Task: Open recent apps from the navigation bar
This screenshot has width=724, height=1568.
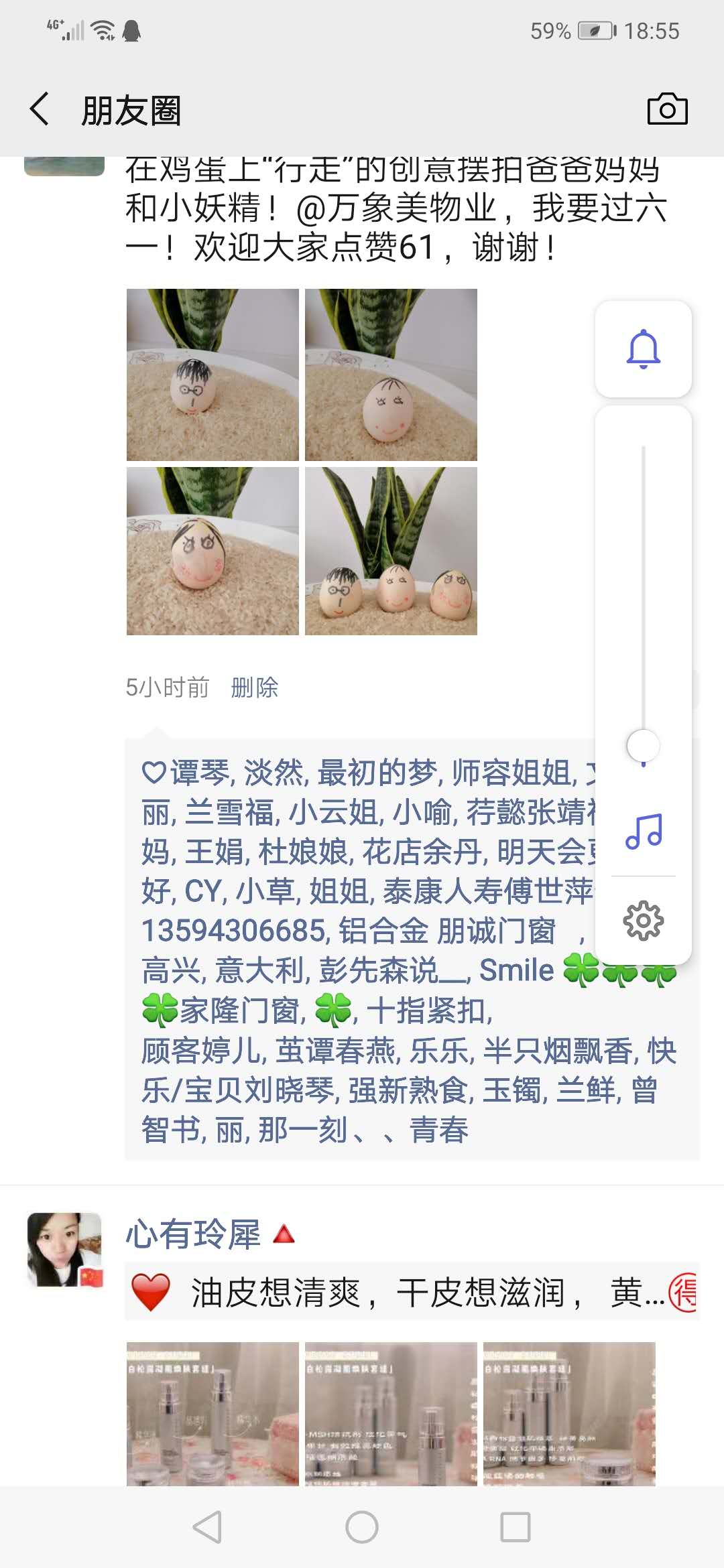Action: pos(516,1528)
